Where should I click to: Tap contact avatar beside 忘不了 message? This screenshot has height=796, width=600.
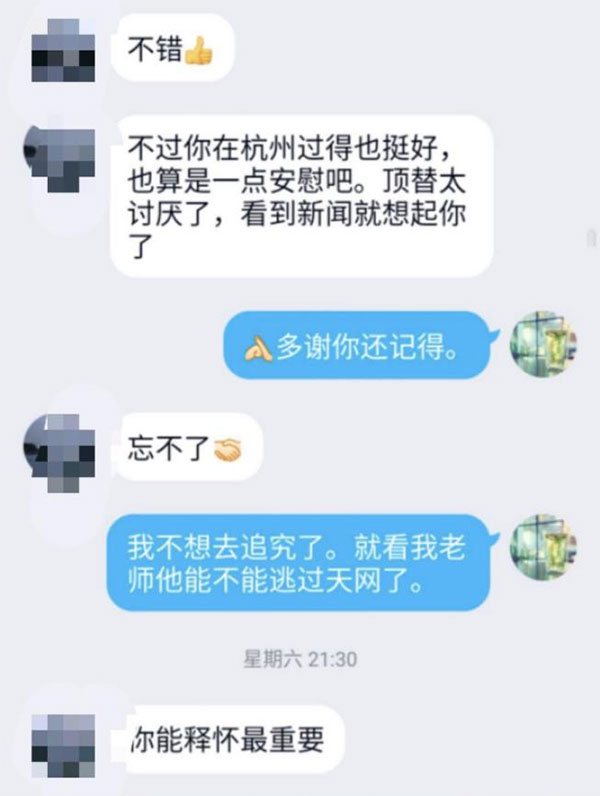pos(65,454)
